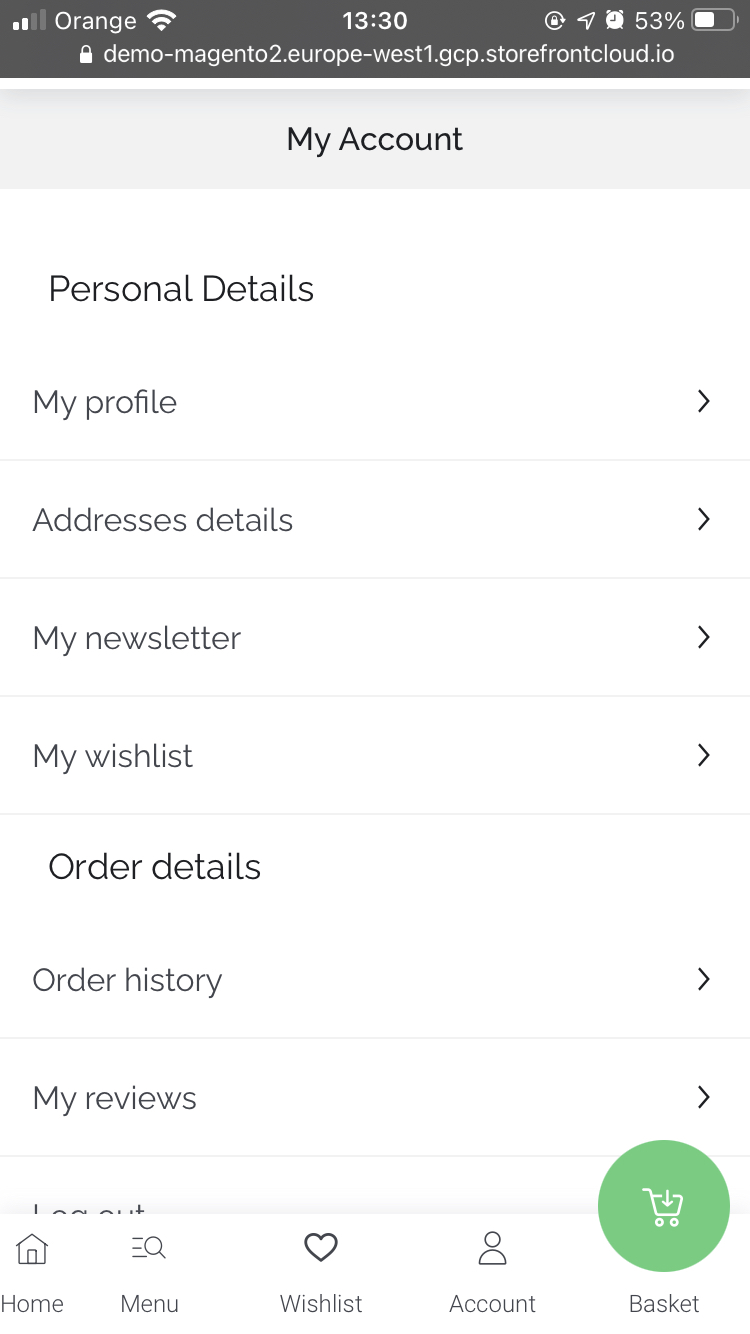
Task: Switch to the Home tab
Action: (x=32, y=1272)
